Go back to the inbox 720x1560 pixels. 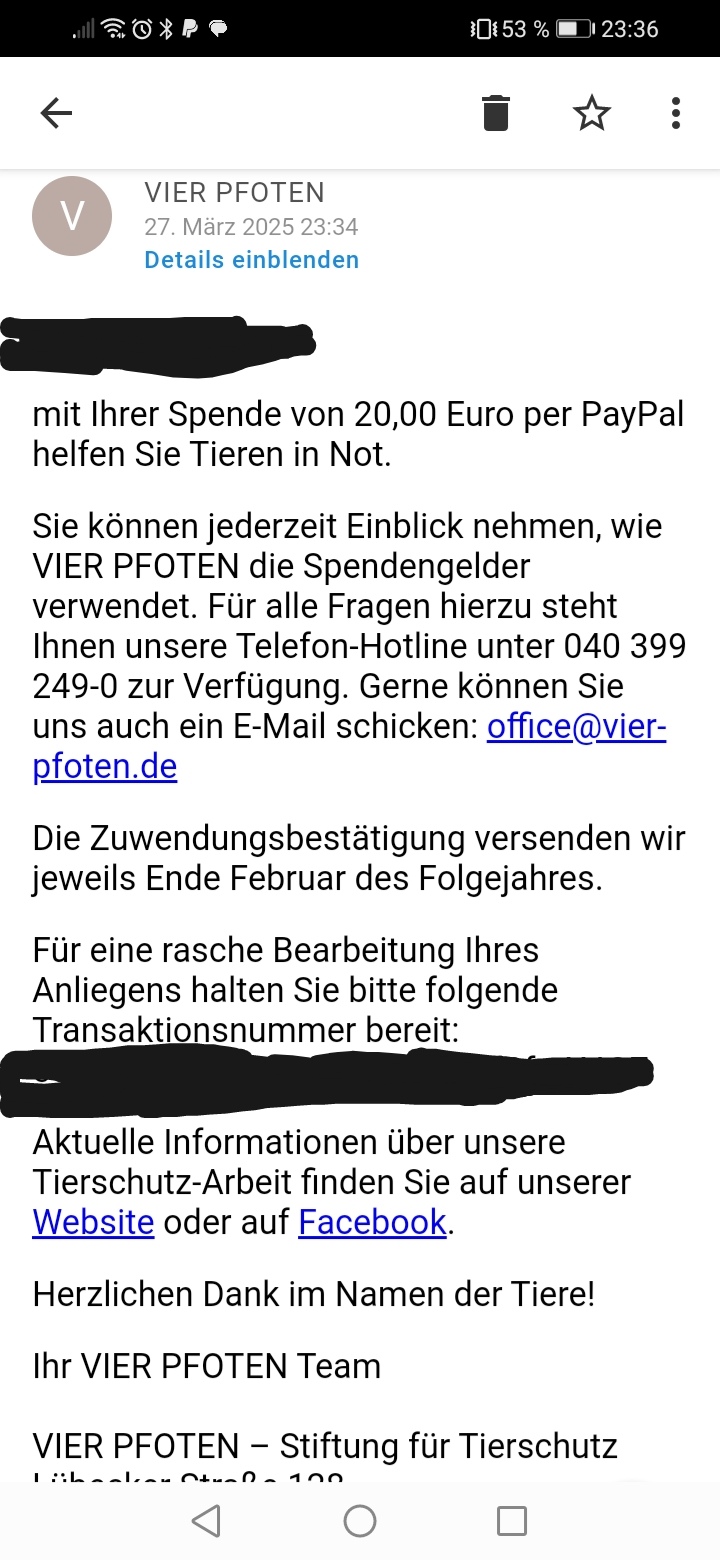pyautogui.click(x=56, y=113)
